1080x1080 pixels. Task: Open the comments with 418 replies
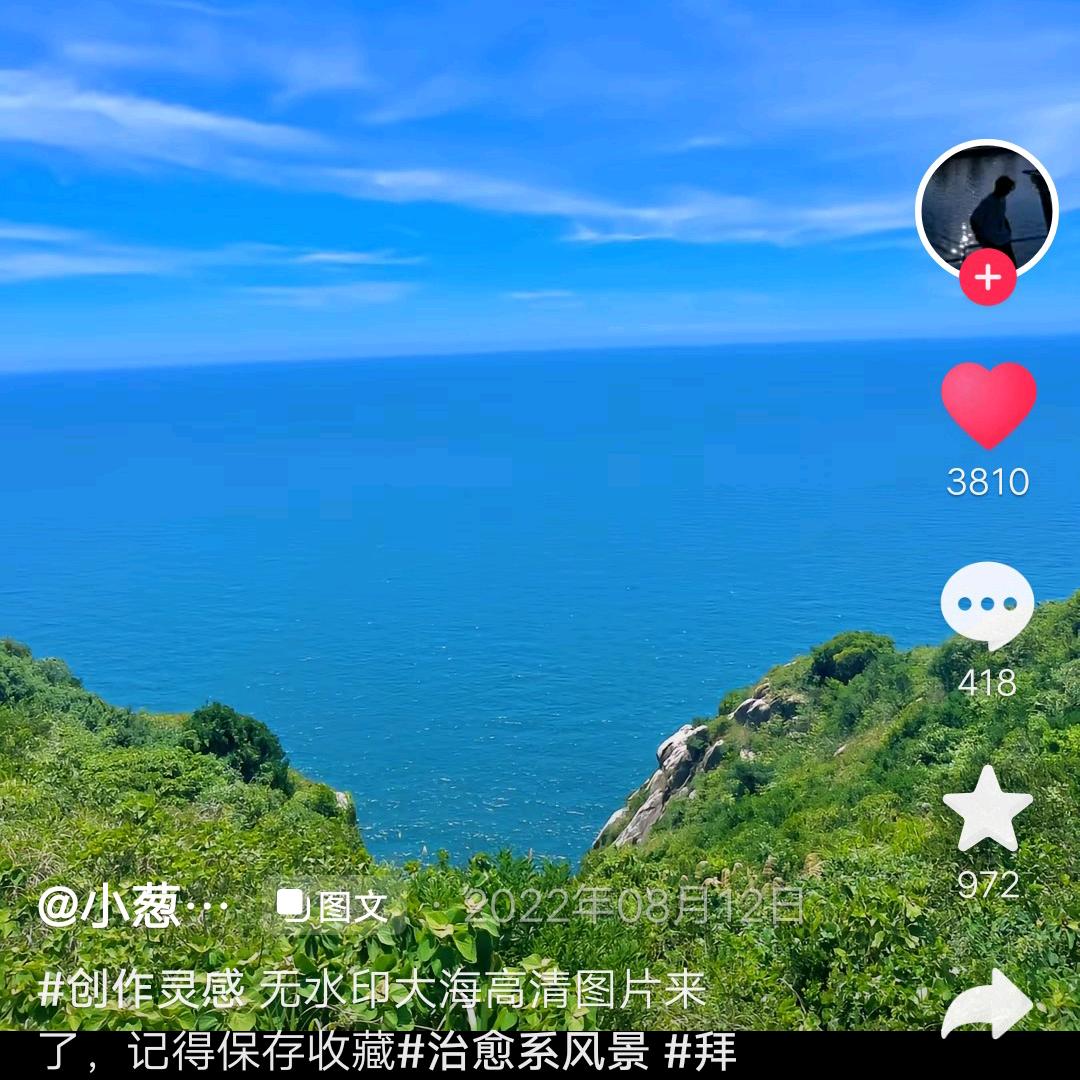tap(987, 605)
